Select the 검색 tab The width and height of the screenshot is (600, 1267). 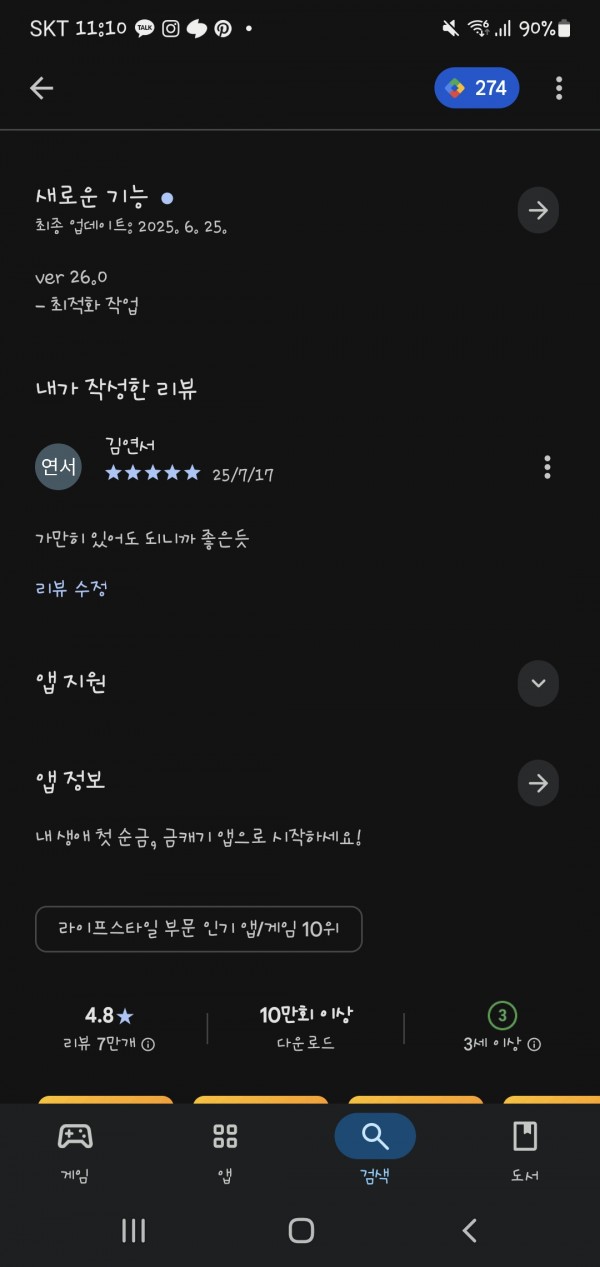click(x=375, y=1150)
